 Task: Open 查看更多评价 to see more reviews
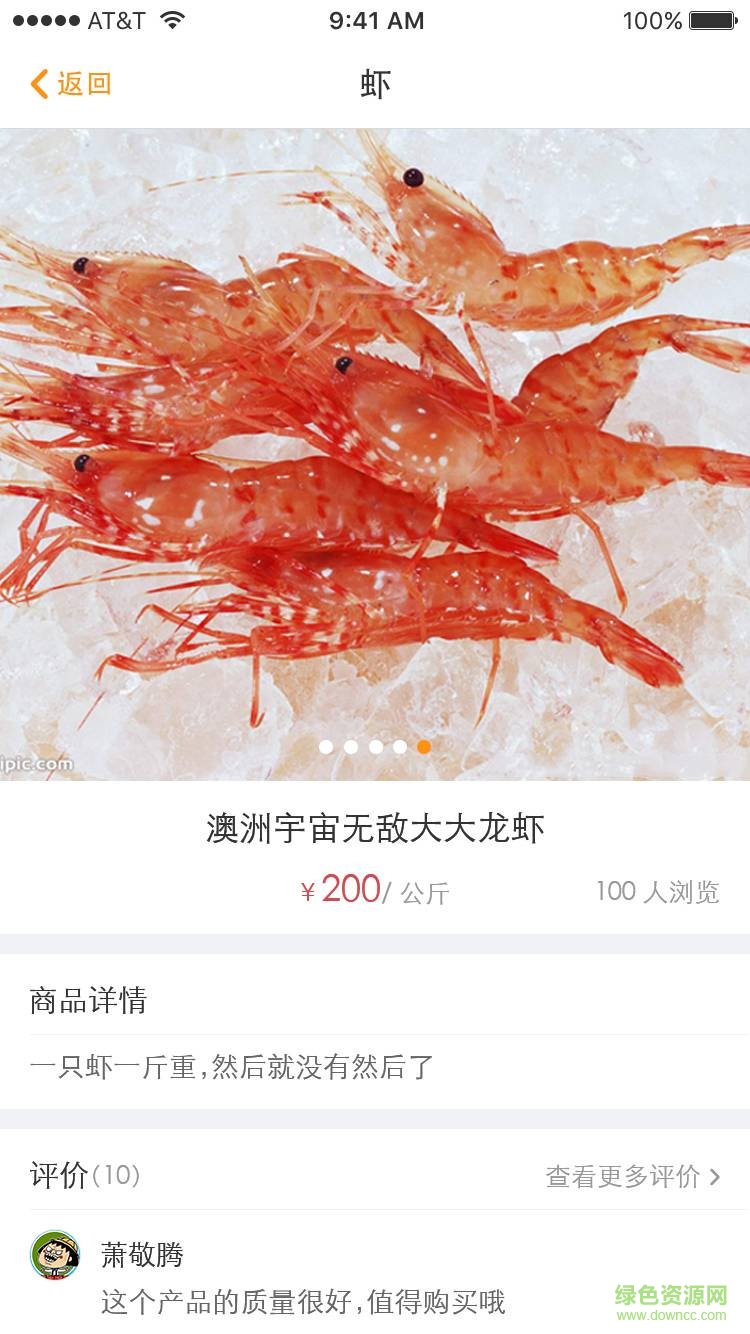pyautogui.click(x=632, y=1176)
